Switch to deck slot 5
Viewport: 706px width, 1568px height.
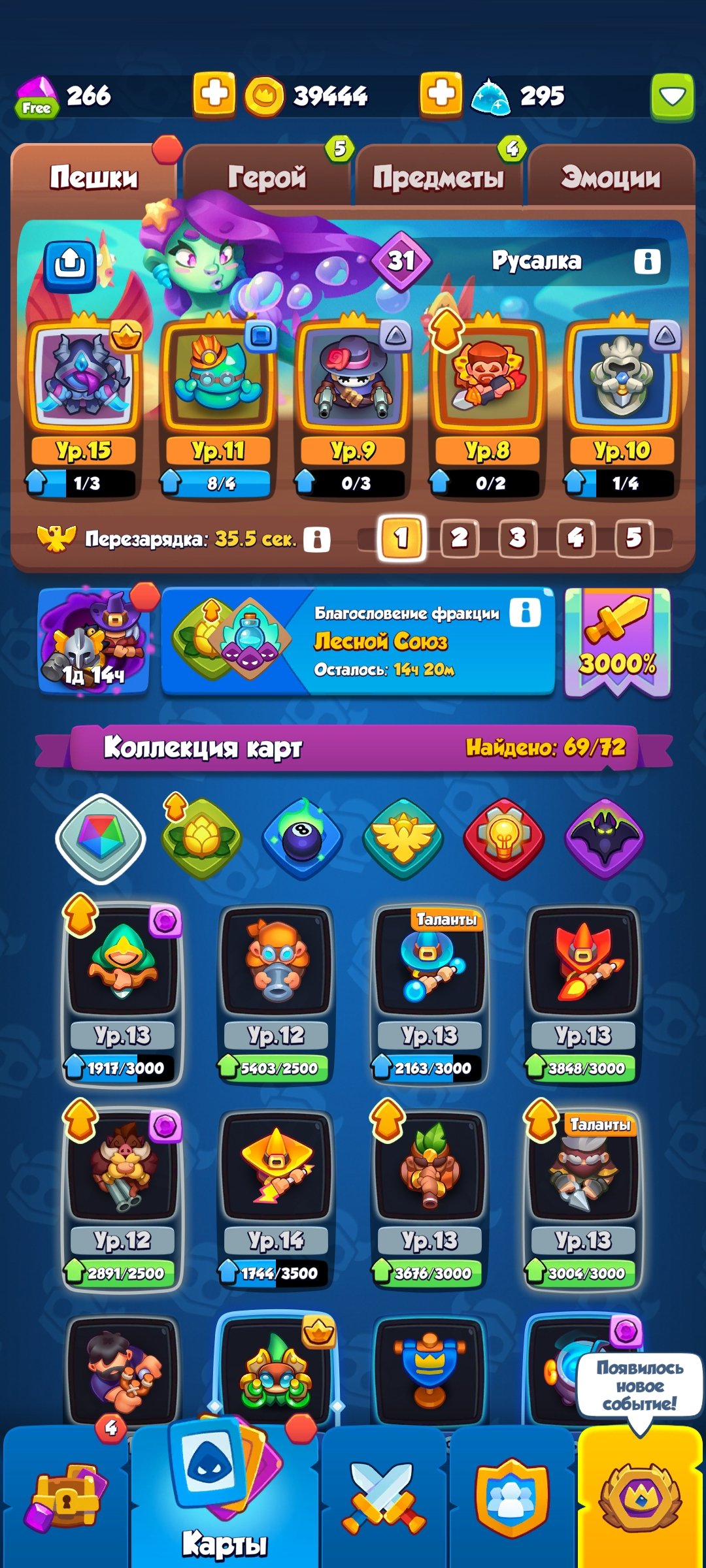coord(633,538)
